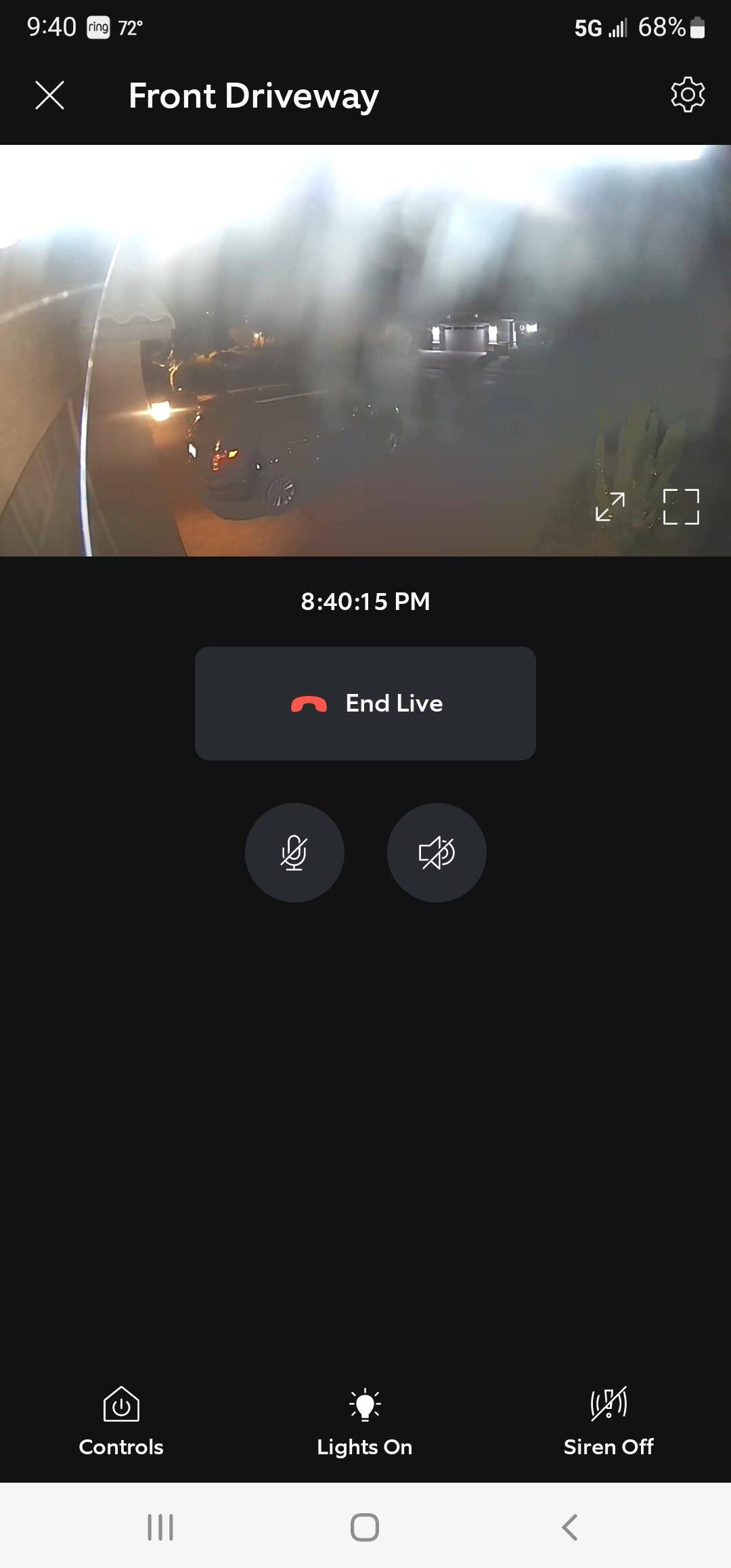Go back using system navigation
Screen dimensions: 731x1568
point(570,1527)
